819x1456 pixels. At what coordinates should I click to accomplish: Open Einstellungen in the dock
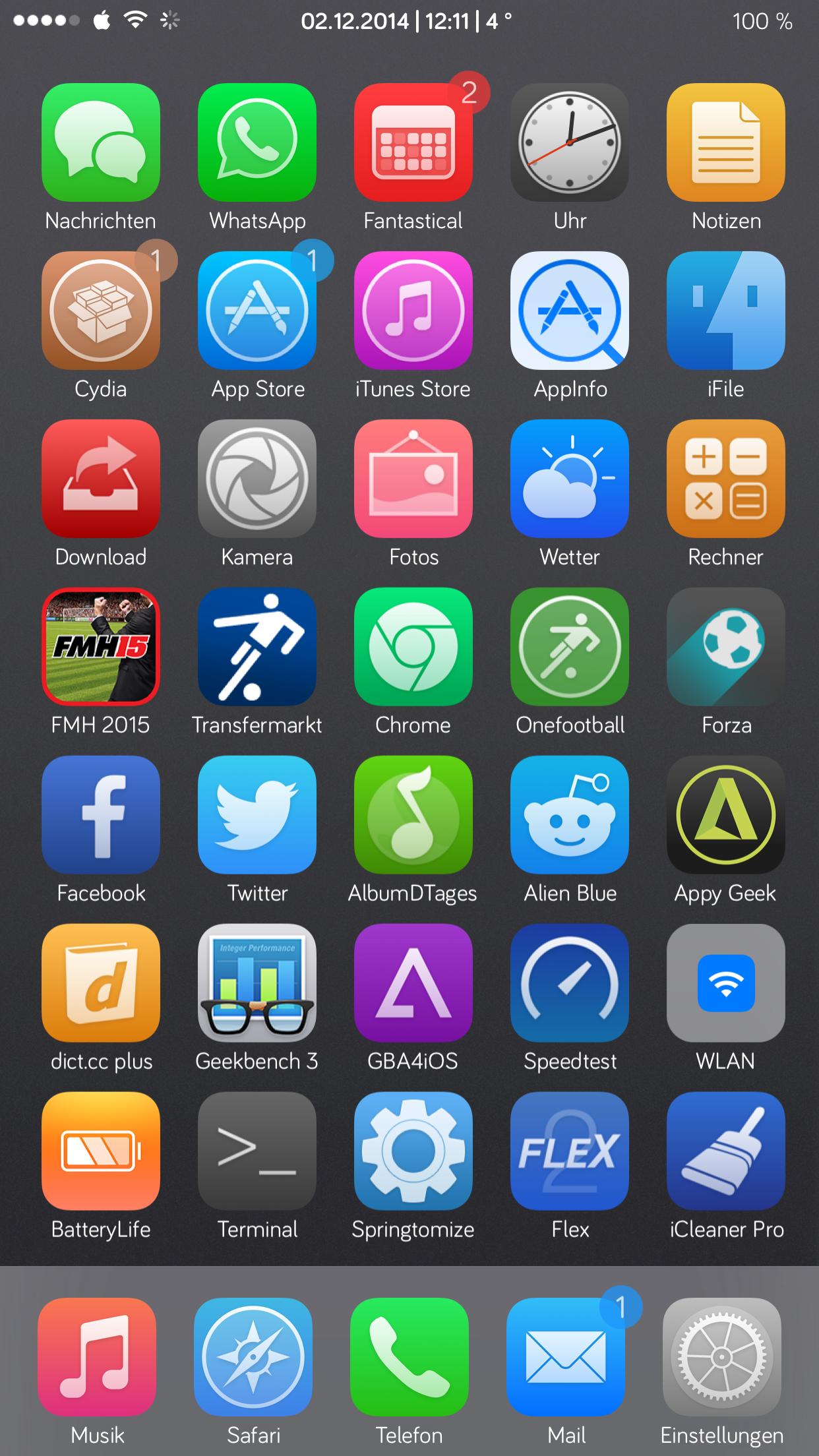pyautogui.click(x=722, y=1357)
